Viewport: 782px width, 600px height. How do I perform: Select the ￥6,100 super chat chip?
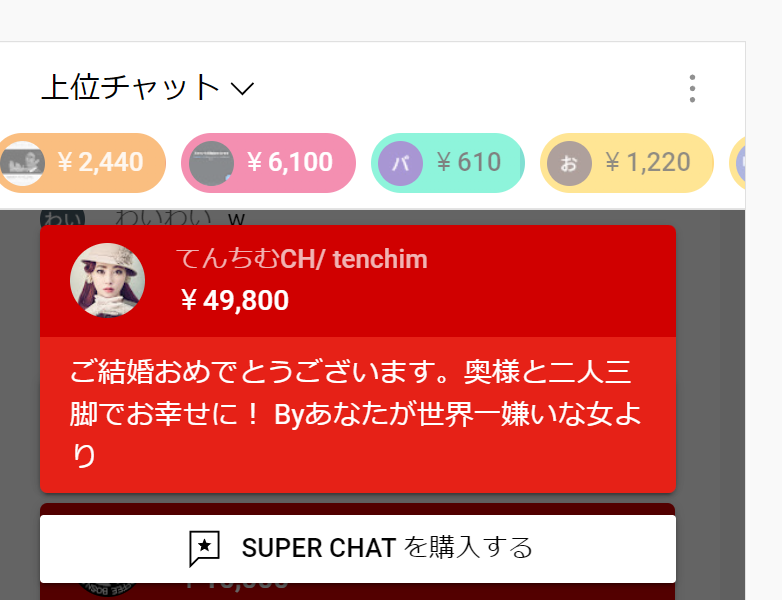click(268, 162)
